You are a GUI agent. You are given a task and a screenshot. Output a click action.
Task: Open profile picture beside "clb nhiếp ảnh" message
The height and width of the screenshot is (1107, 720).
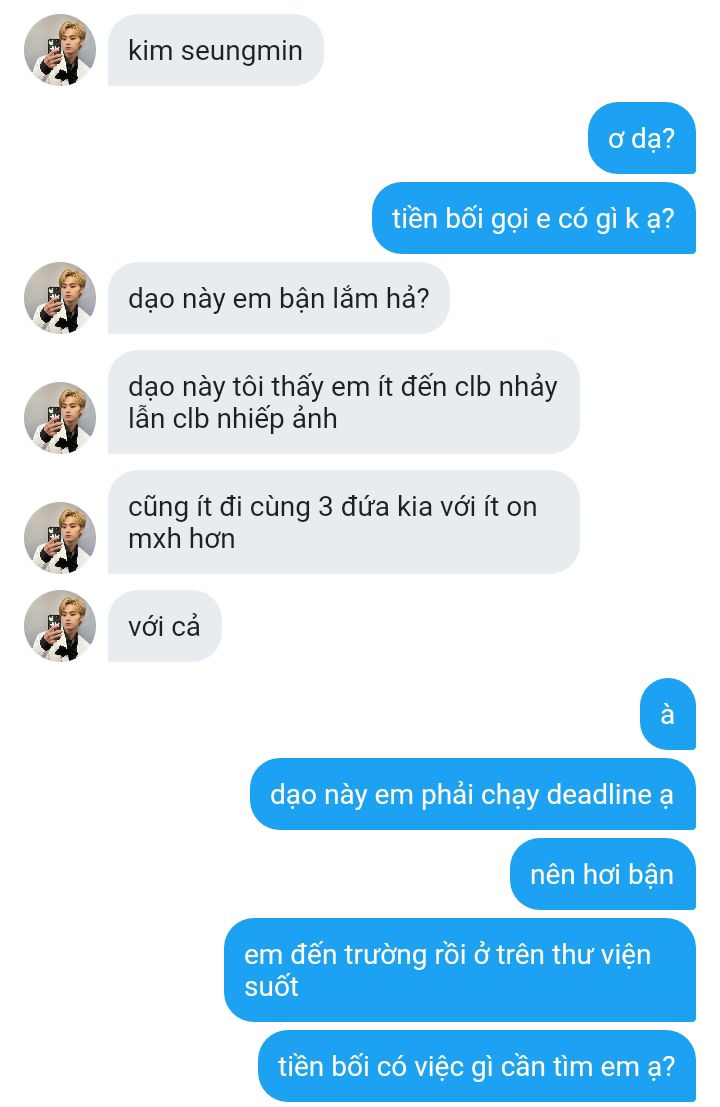60,418
